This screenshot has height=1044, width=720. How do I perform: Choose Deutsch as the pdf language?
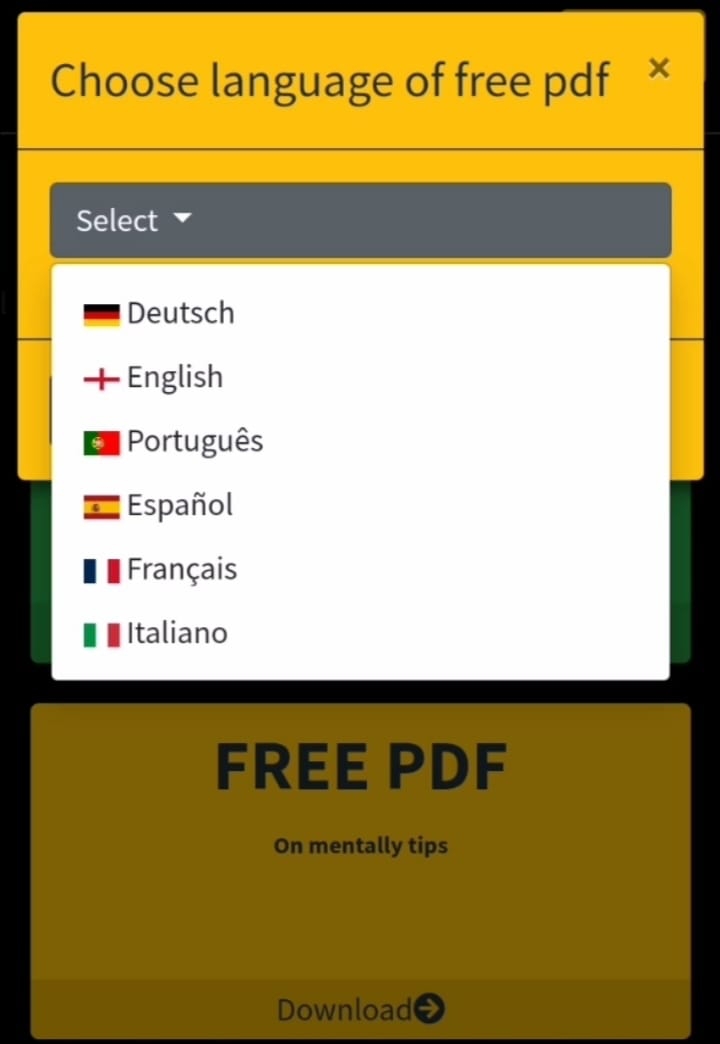point(180,313)
